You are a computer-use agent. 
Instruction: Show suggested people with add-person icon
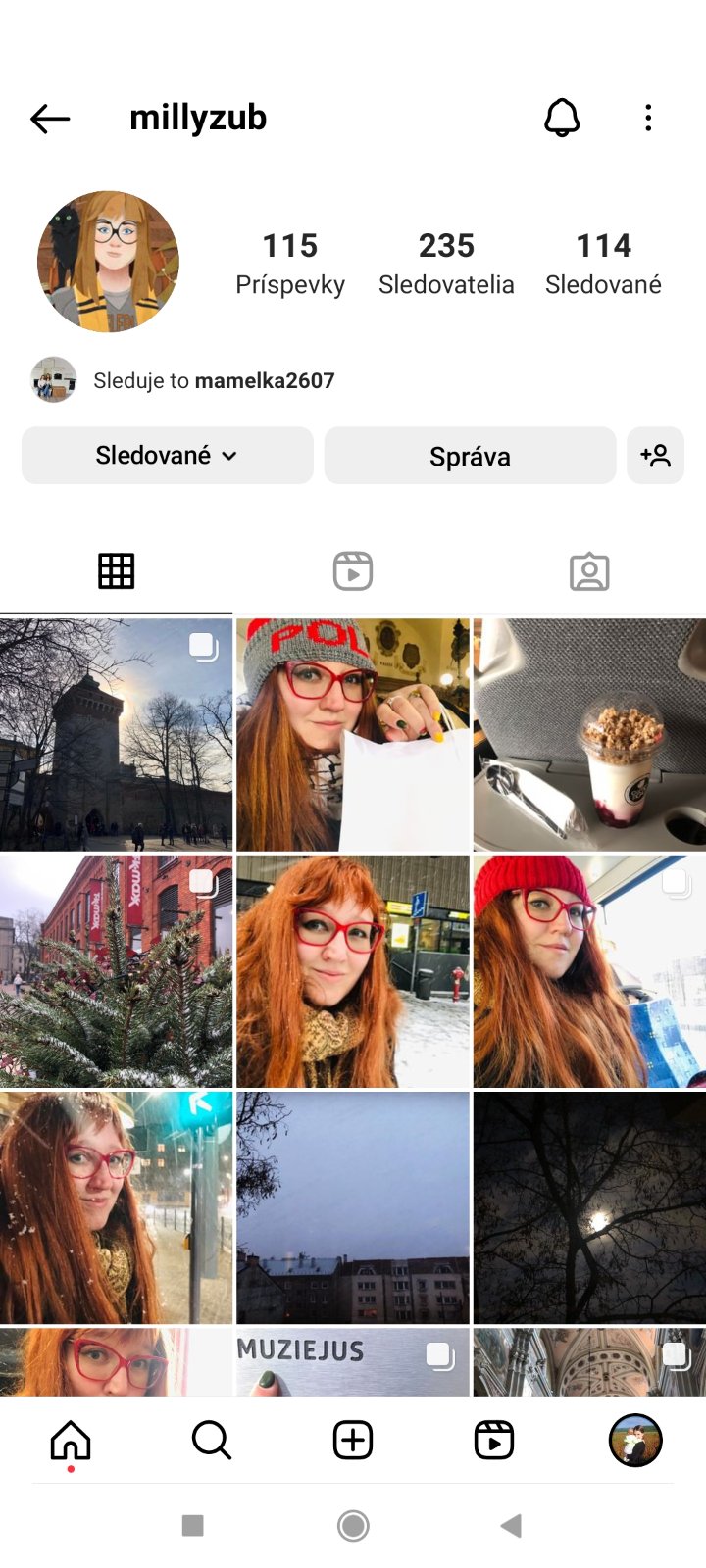[x=655, y=456]
